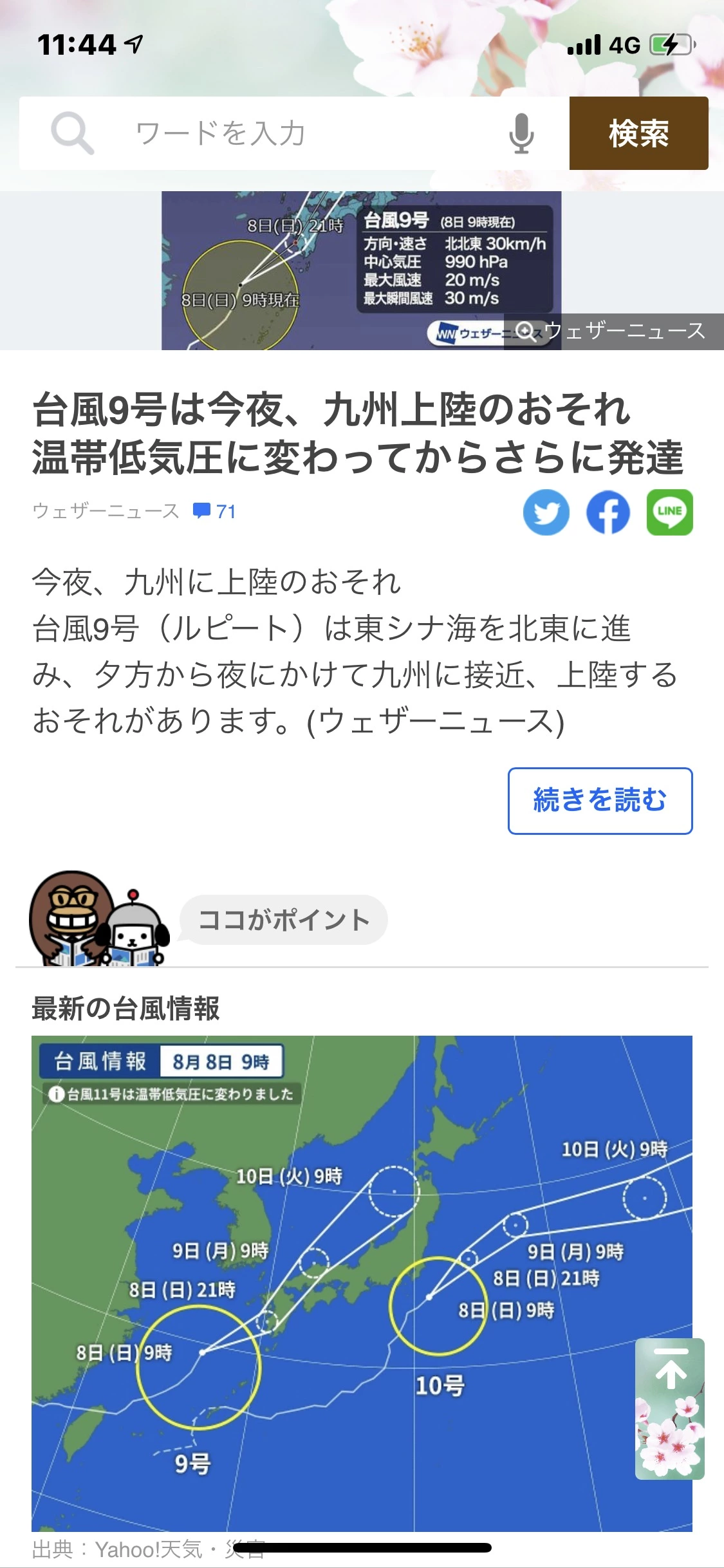Share this article on Facebook

(x=608, y=512)
